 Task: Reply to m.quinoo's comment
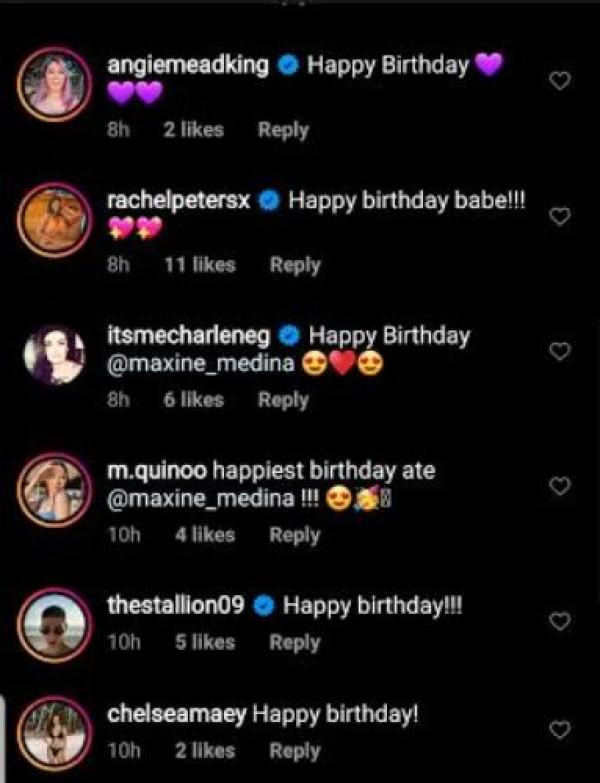pyautogui.click(x=294, y=535)
